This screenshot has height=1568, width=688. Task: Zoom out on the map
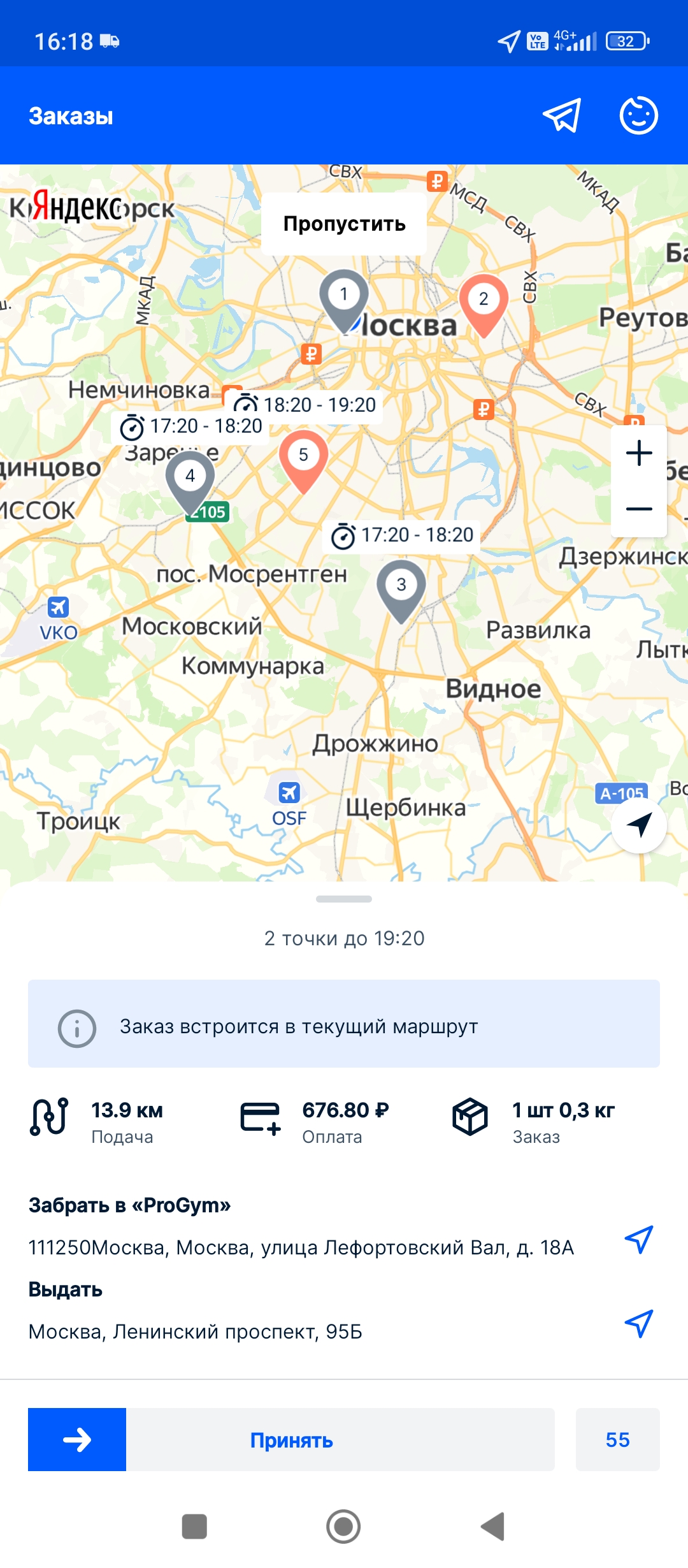[x=638, y=509]
